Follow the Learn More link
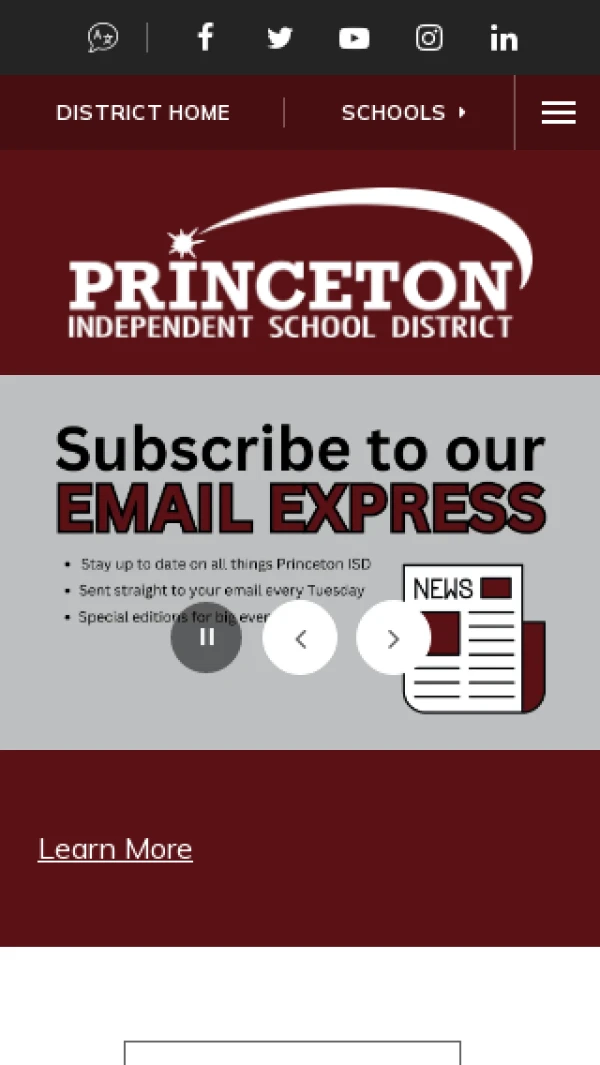 115,849
